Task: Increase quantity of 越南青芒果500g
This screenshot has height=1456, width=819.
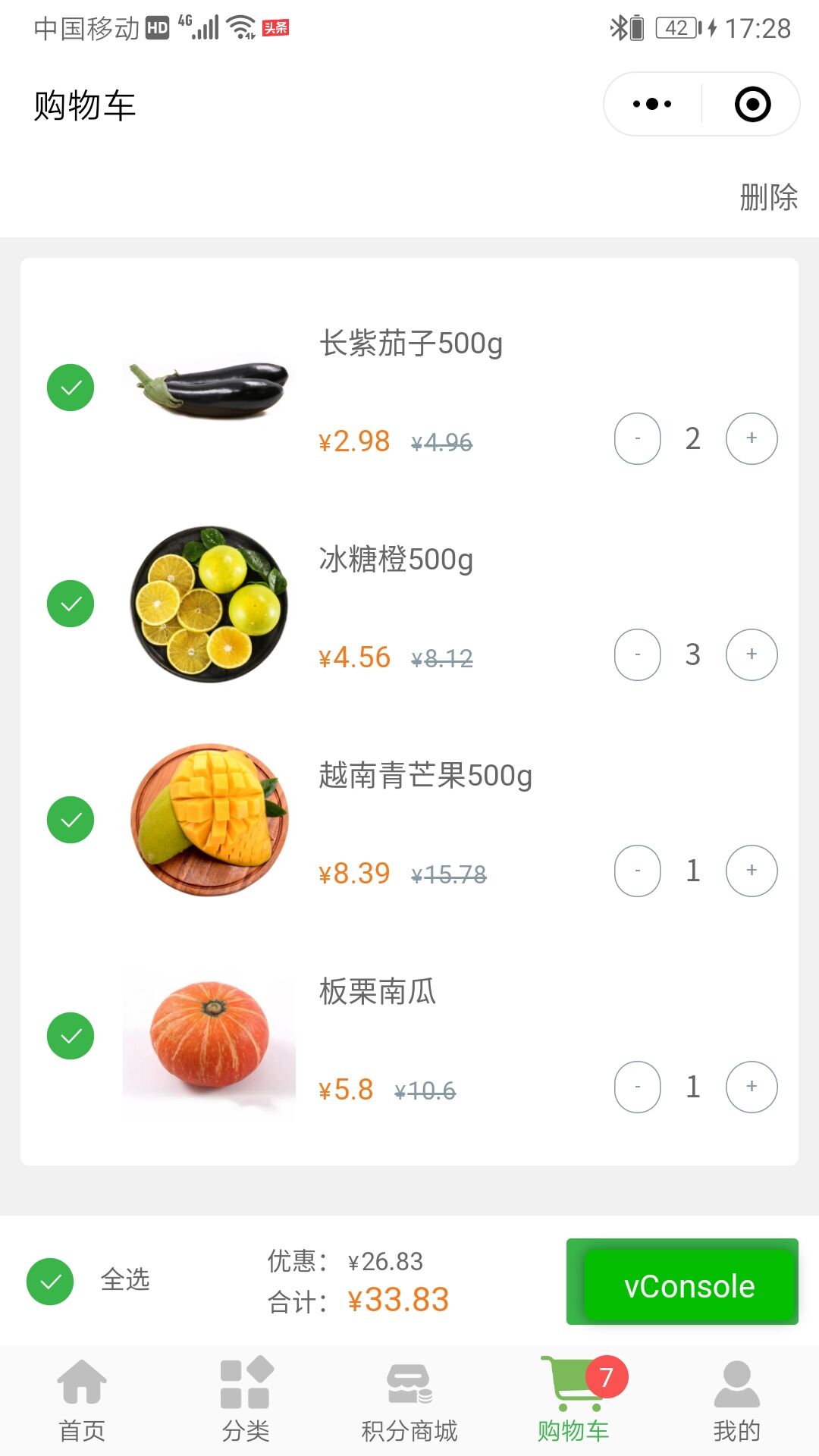Action: coord(752,871)
